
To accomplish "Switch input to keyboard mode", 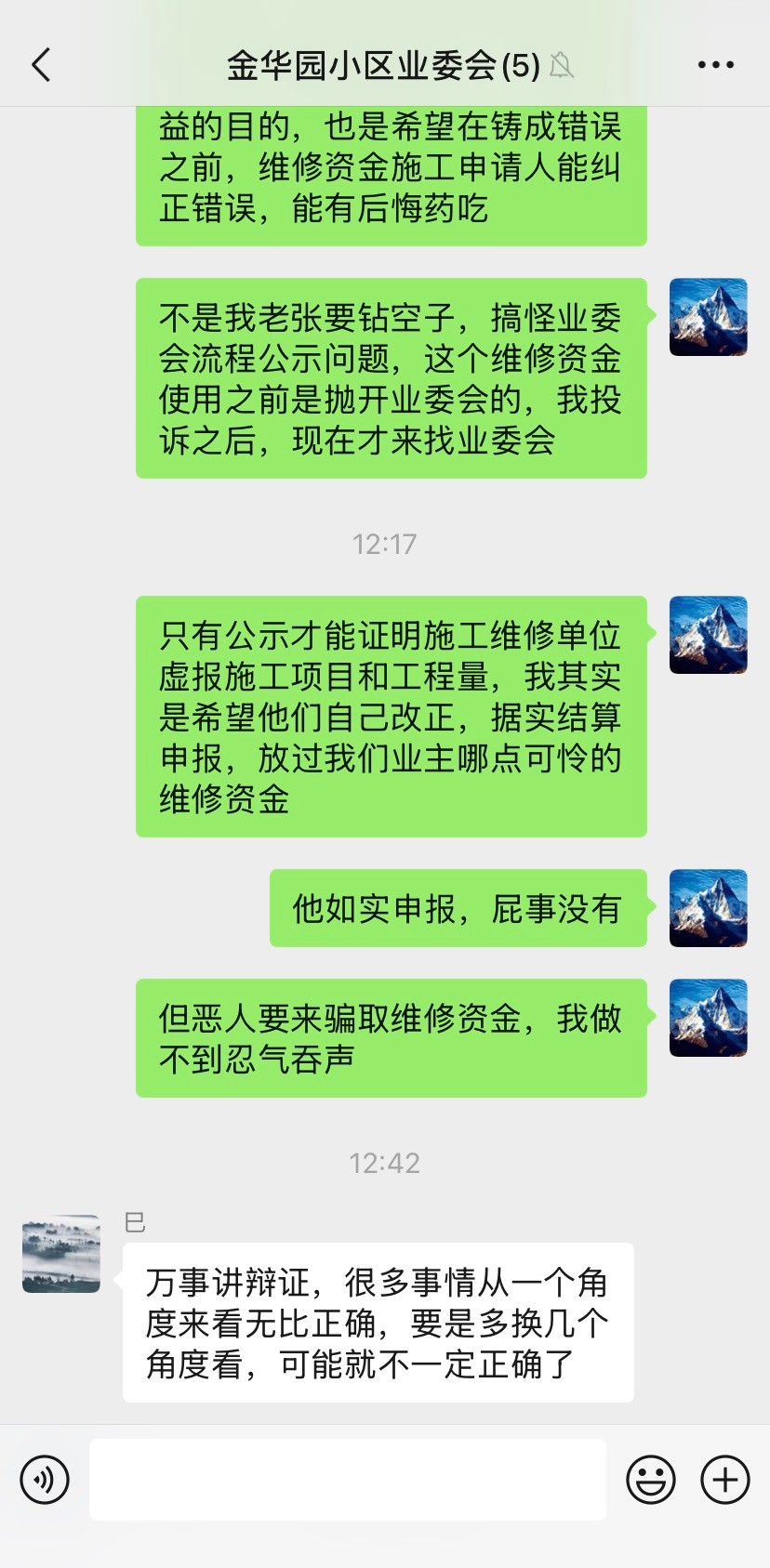I will [45, 1480].
